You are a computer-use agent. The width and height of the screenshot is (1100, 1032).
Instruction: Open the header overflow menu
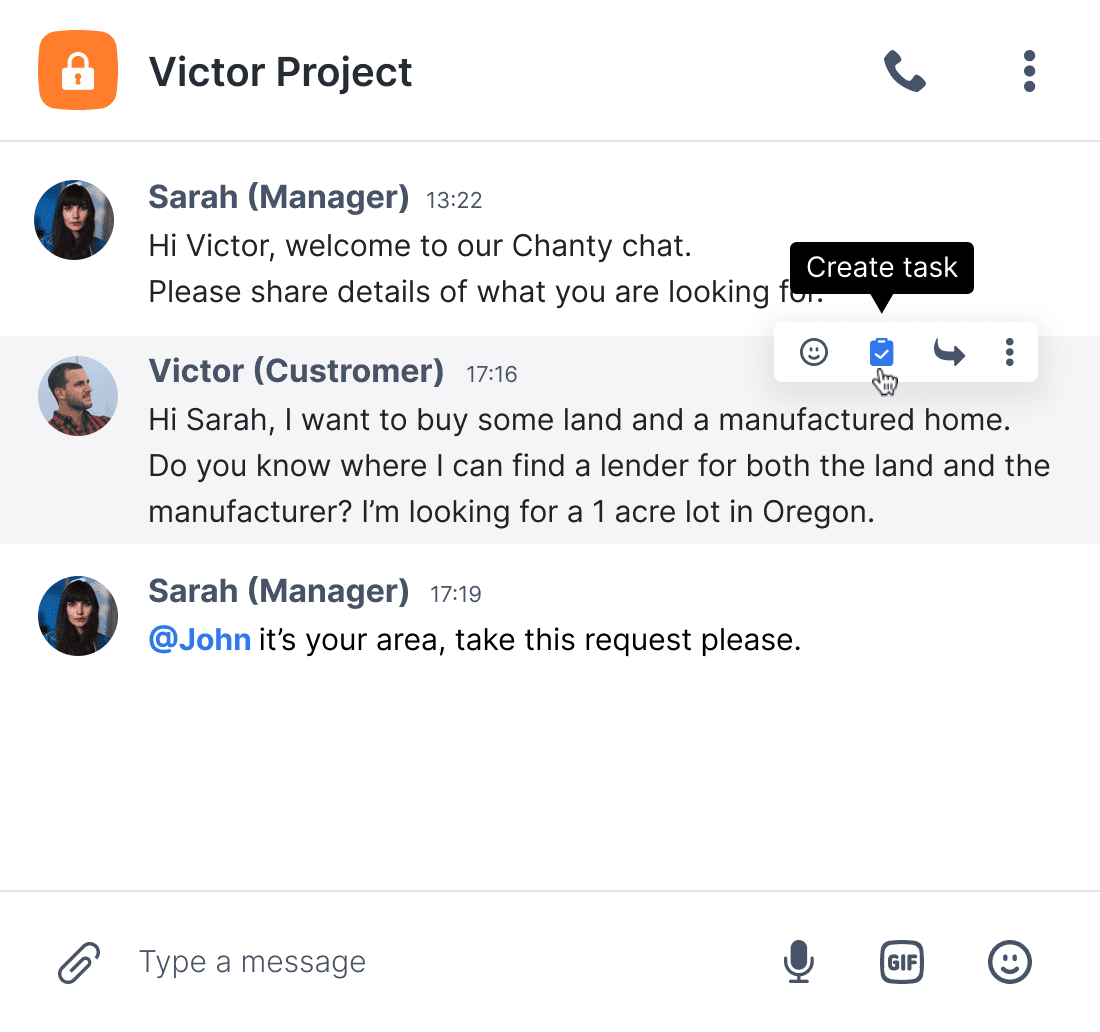tap(1029, 72)
